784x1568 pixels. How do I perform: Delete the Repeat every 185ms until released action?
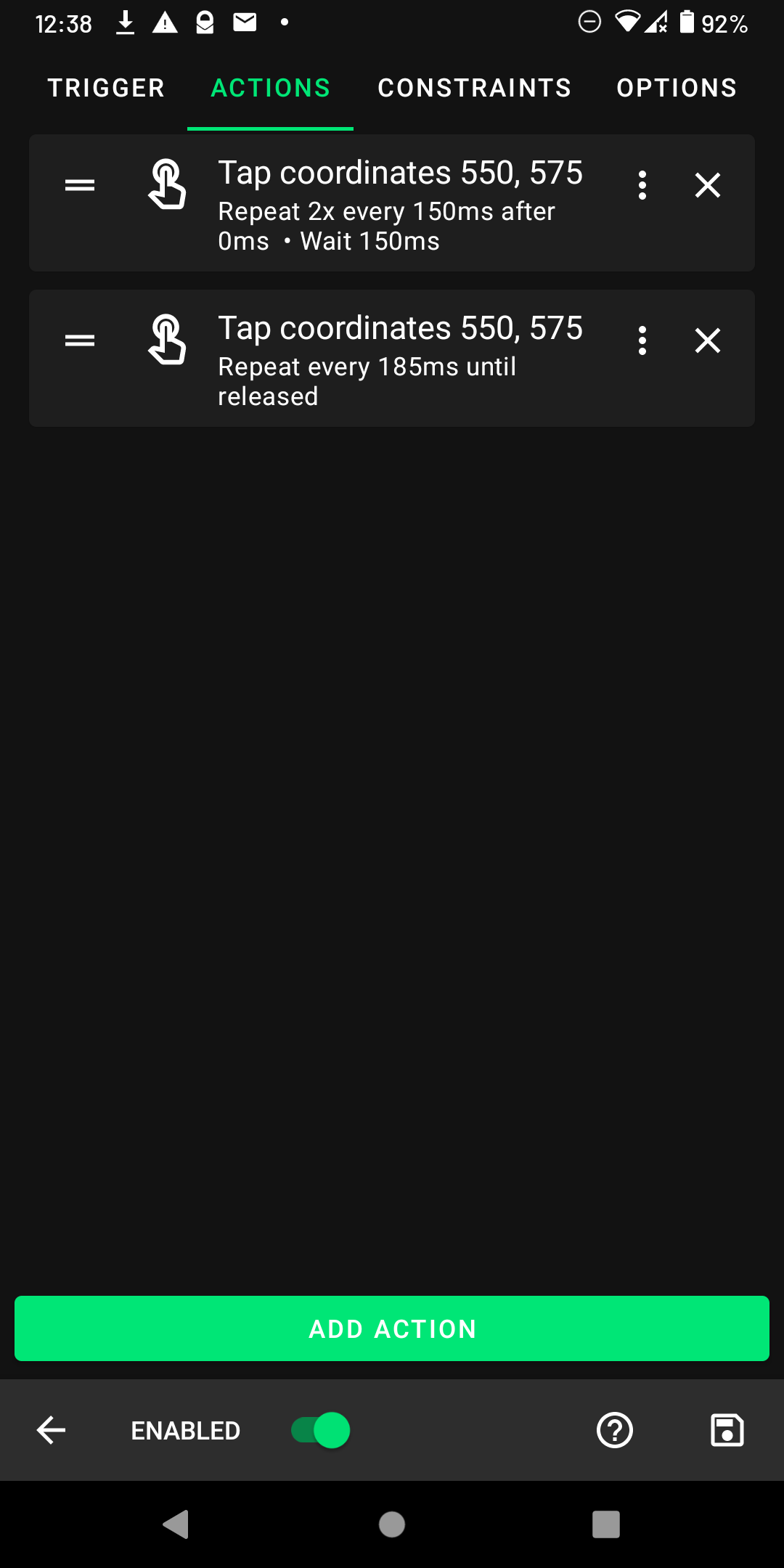click(707, 340)
